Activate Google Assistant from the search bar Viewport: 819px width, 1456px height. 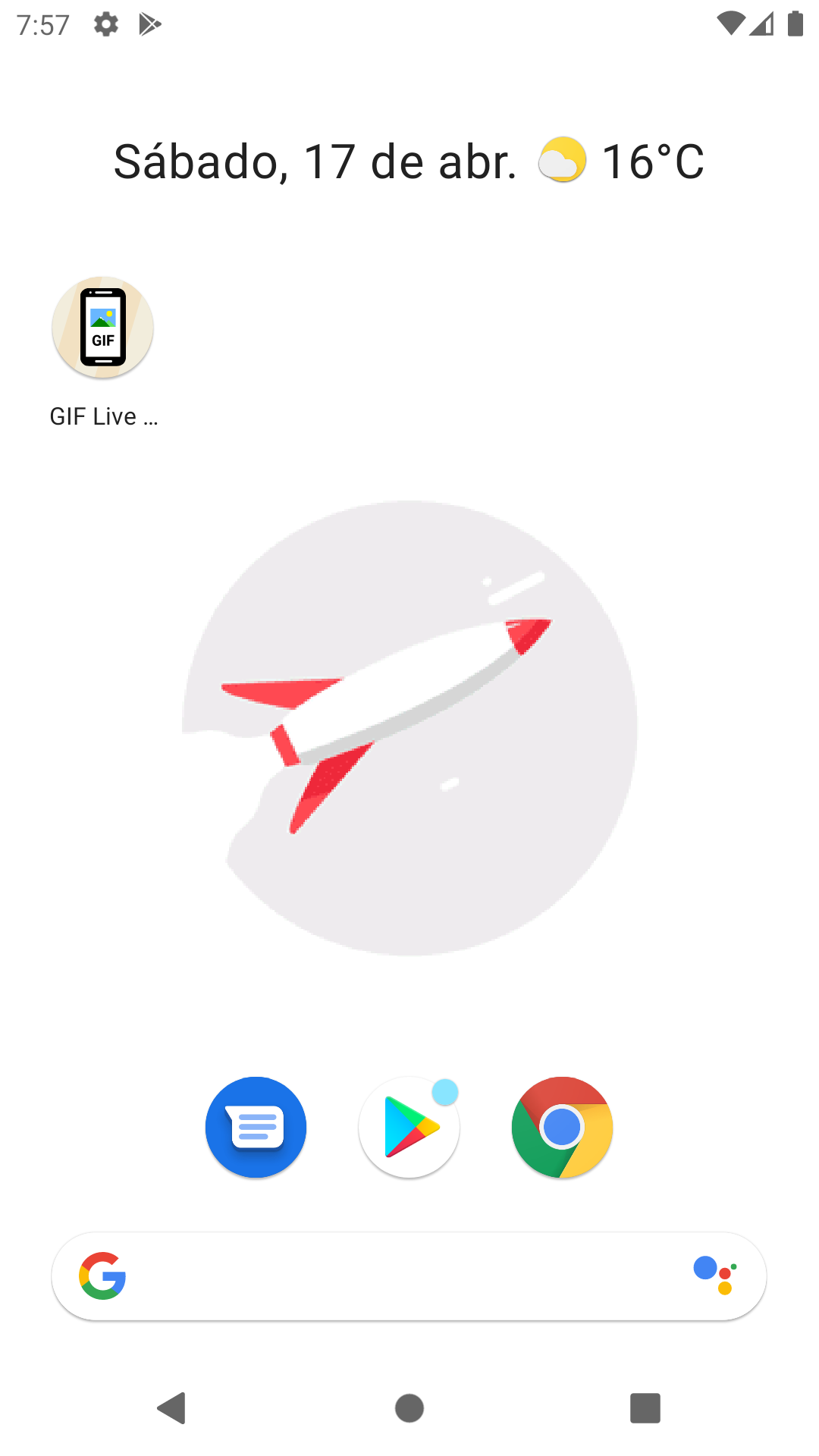pyautogui.click(x=715, y=1275)
